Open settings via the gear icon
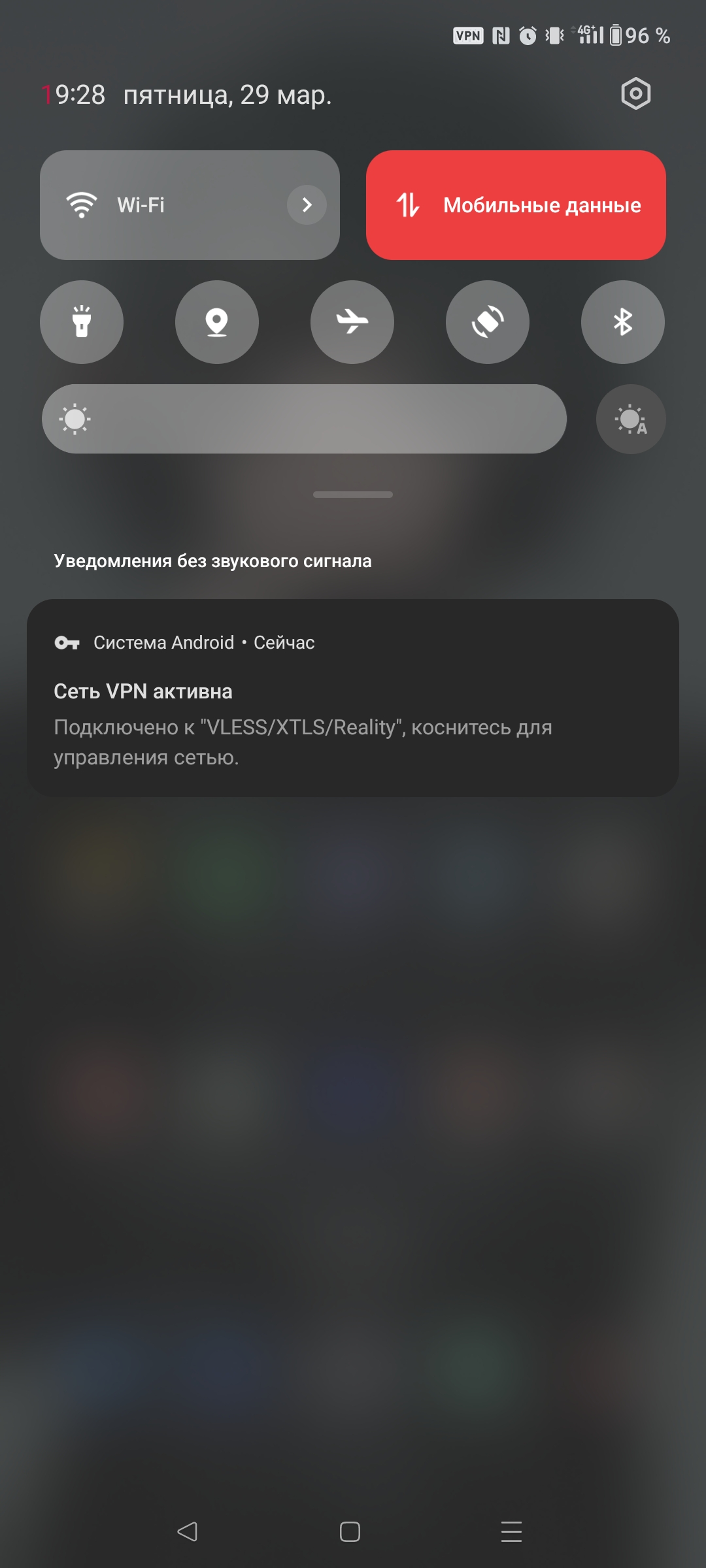 pos(635,94)
